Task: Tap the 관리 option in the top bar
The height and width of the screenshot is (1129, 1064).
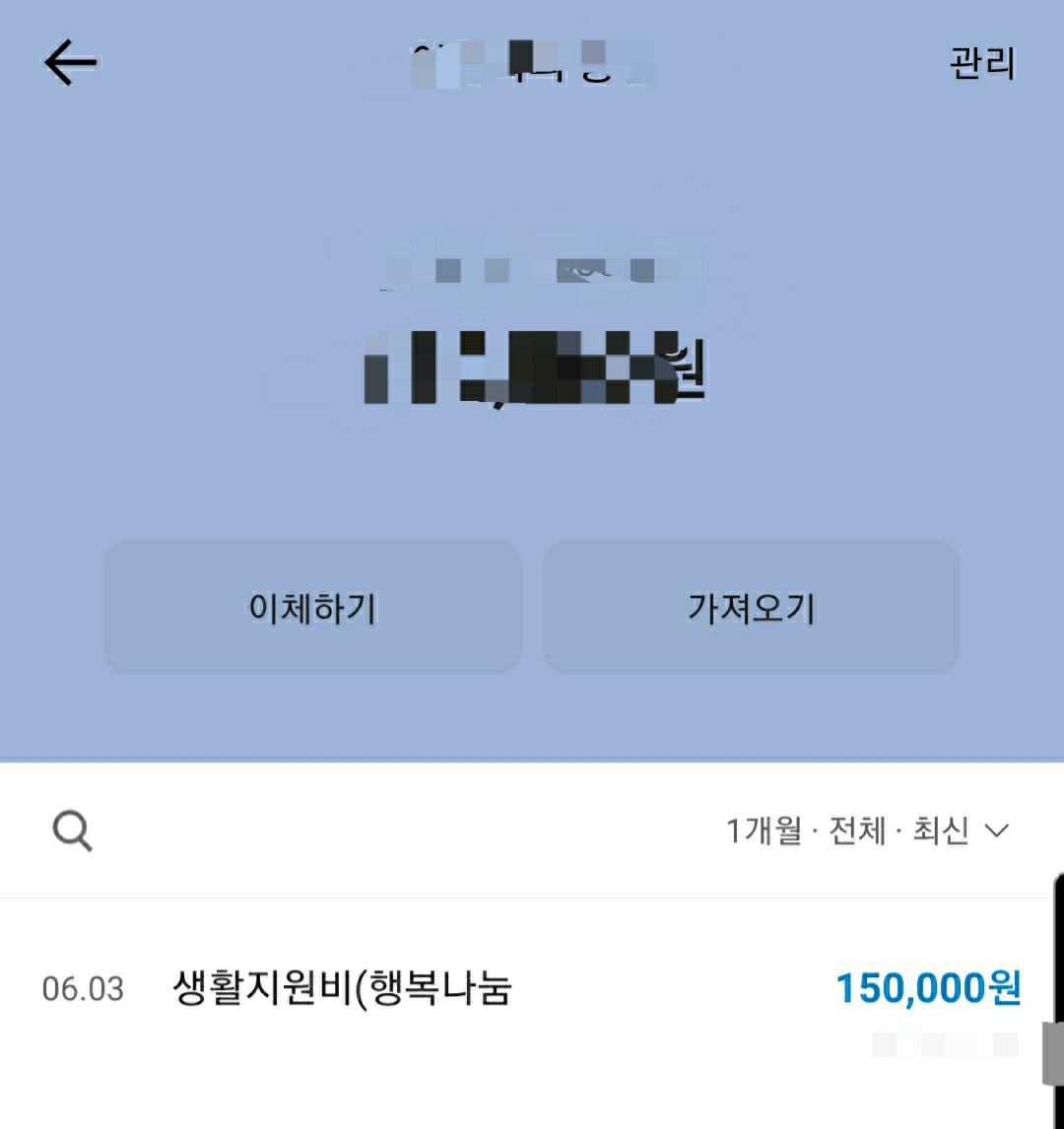Action: (x=982, y=64)
